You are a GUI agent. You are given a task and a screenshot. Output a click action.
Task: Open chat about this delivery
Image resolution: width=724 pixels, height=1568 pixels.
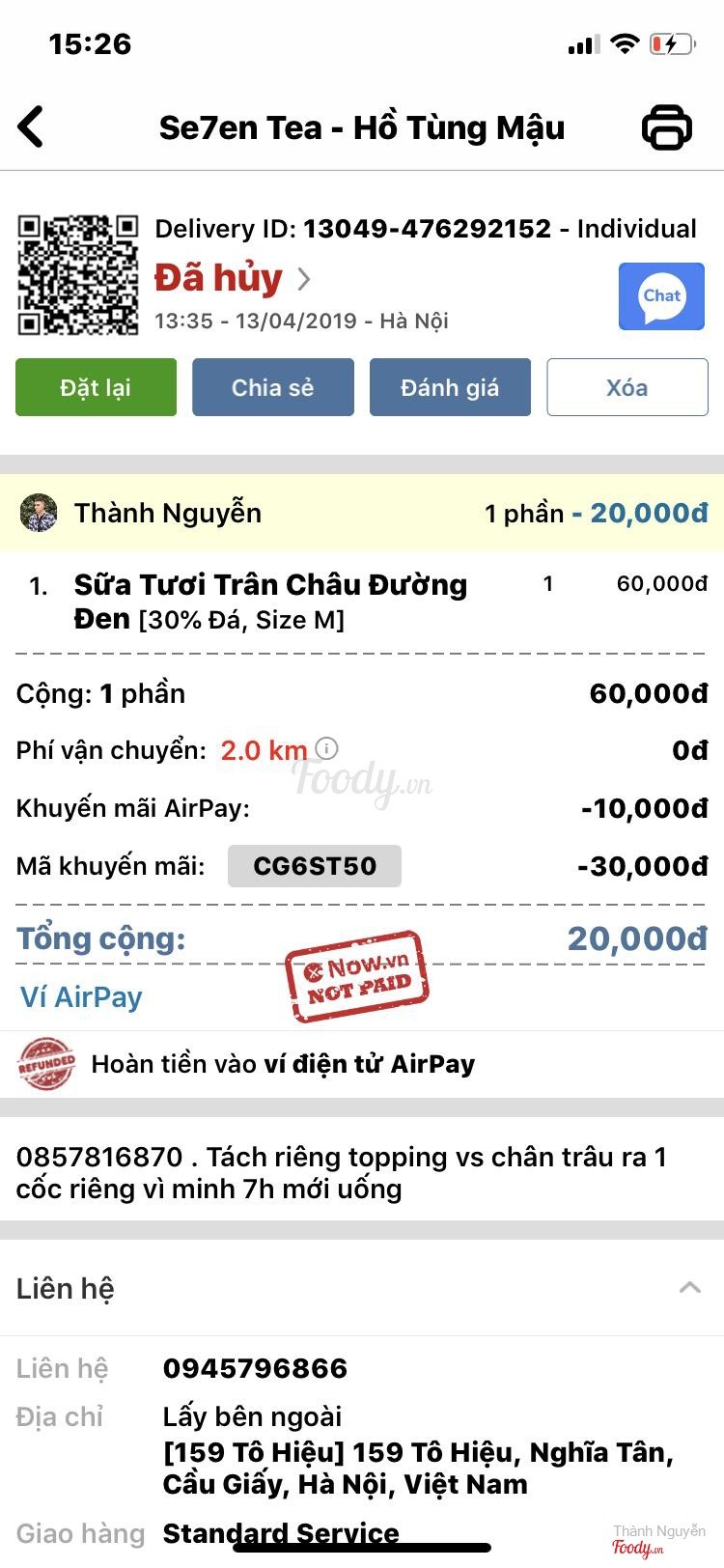pyautogui.click(x=661, y=296)
